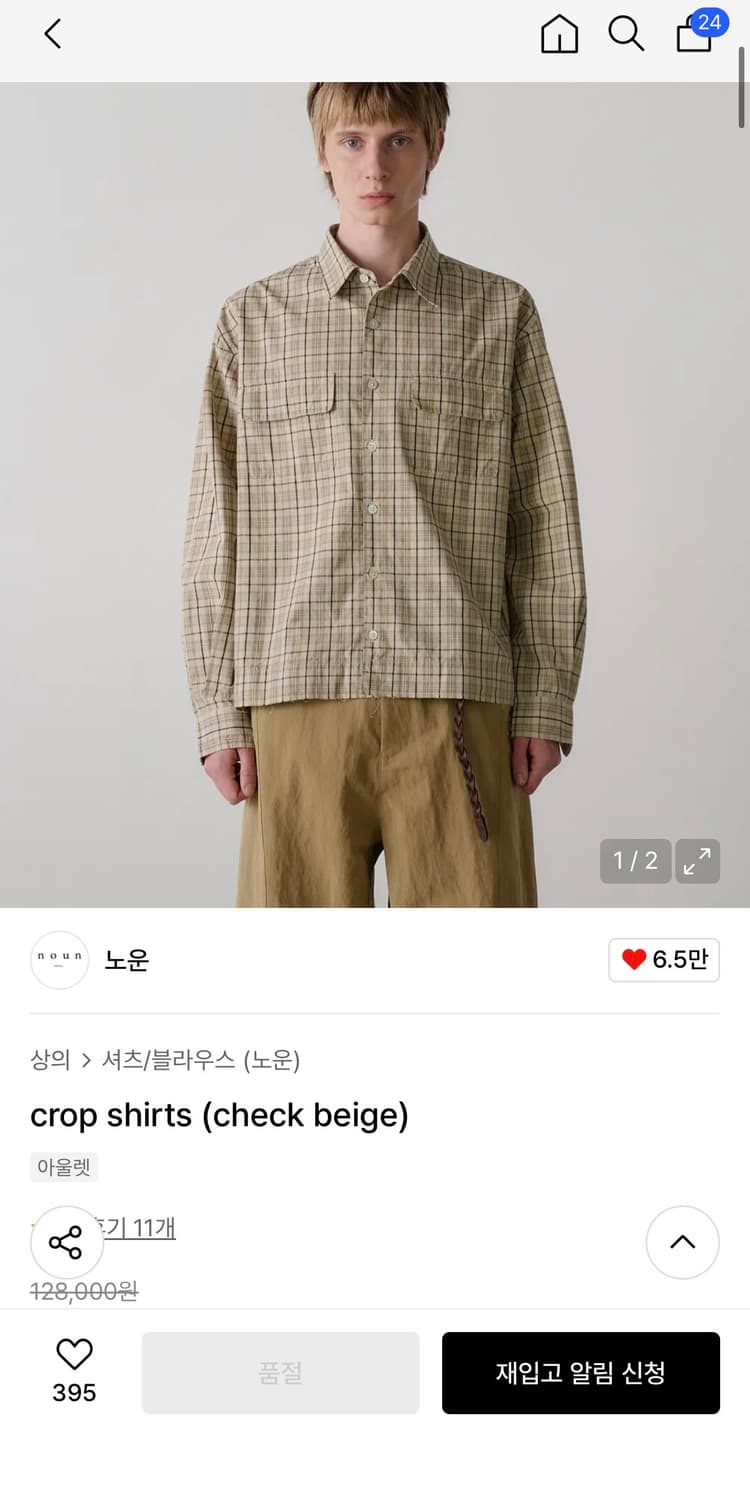750x1500 pixels.
Task: Tap the back arrow to return
Action: pos(52,33)
